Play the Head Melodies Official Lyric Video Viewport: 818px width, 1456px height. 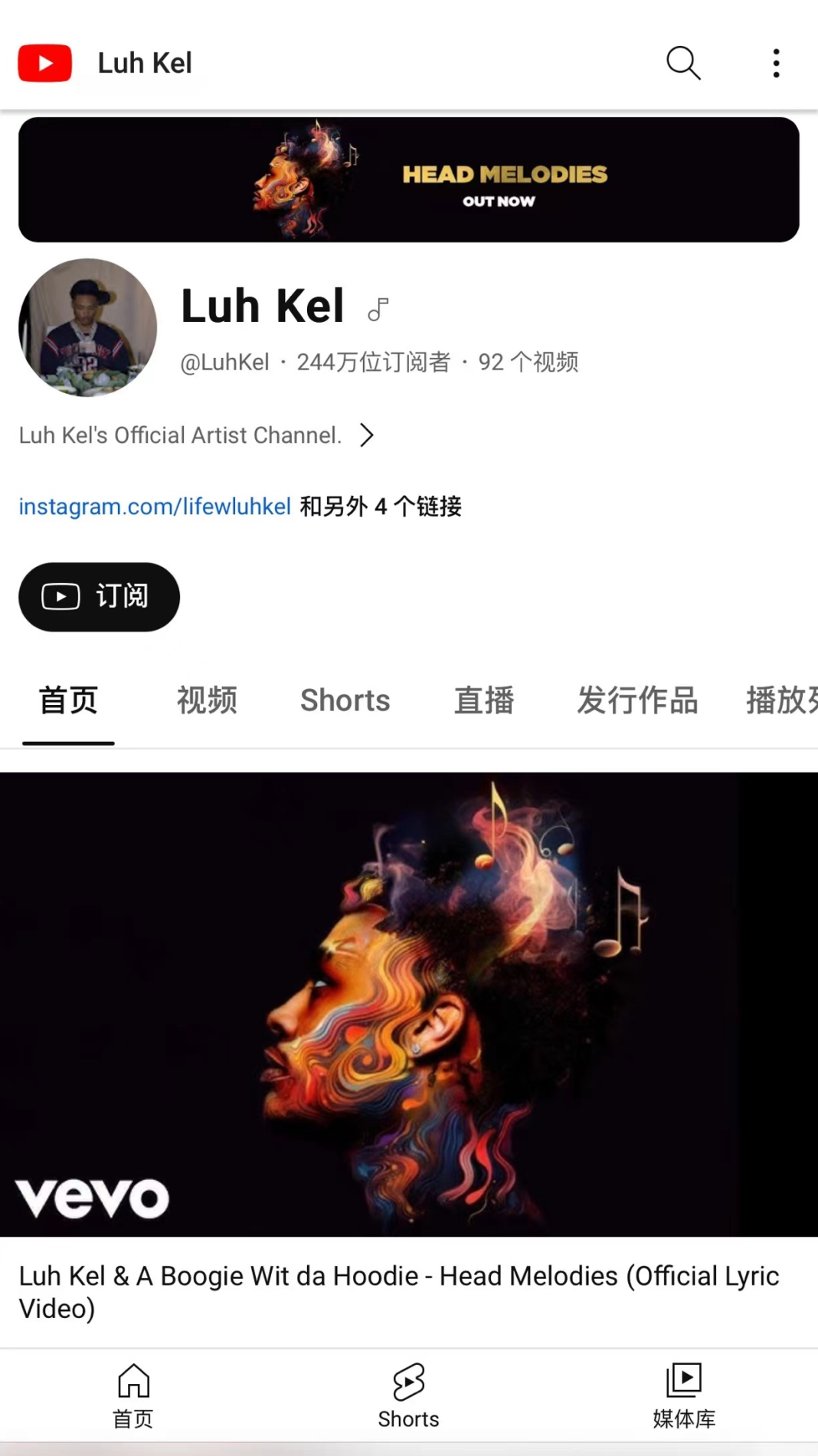[409, 1004]
